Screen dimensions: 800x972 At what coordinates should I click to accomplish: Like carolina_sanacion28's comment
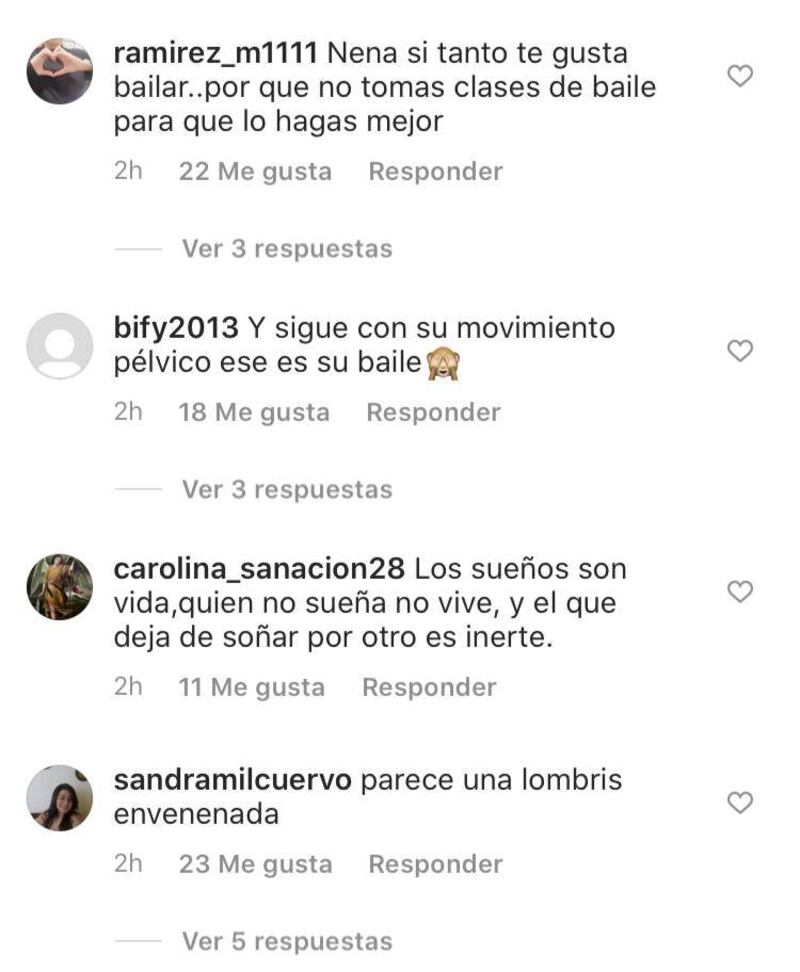tap(739, 592)
